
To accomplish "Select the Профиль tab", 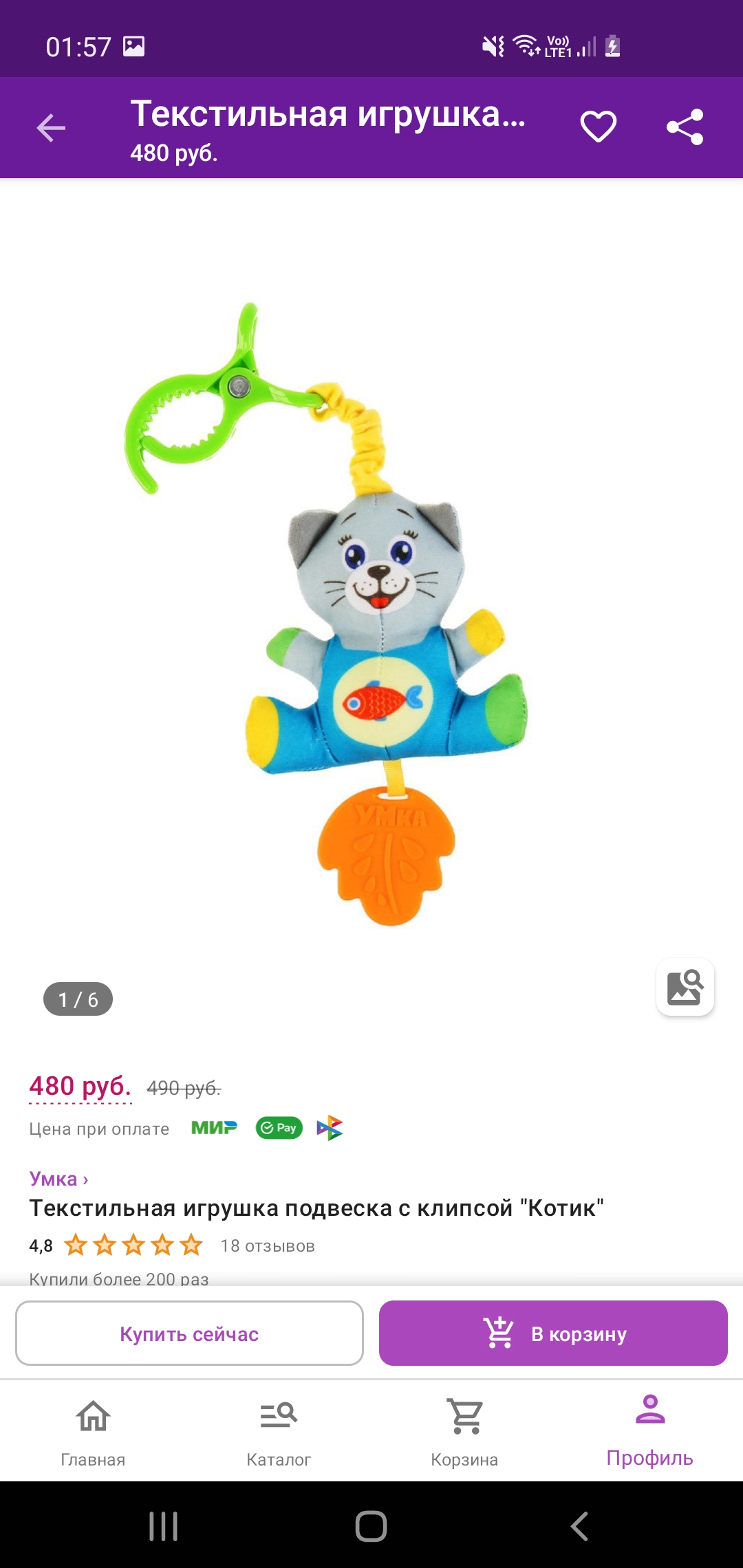I will click(x=649, y=1429).
